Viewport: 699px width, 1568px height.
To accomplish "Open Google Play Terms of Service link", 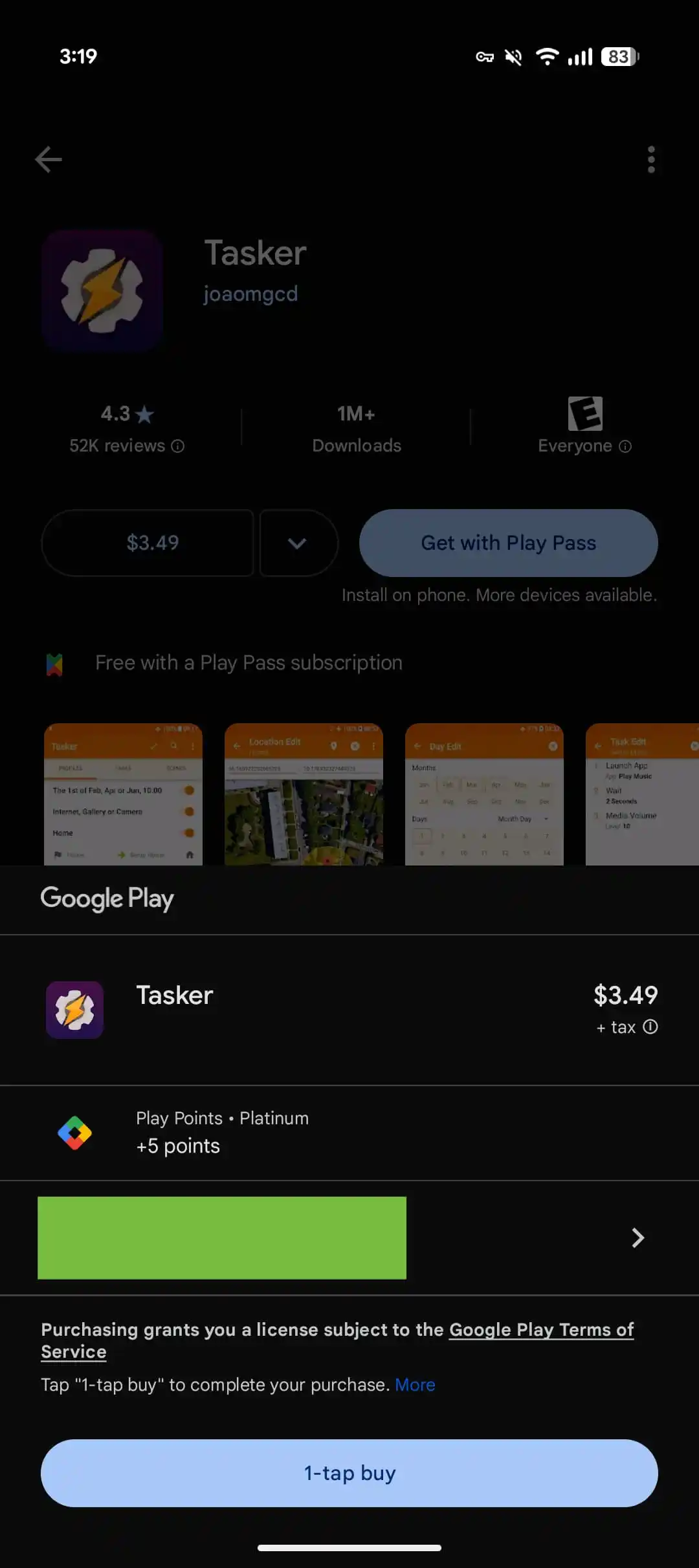I will [x=541, y=1329].
